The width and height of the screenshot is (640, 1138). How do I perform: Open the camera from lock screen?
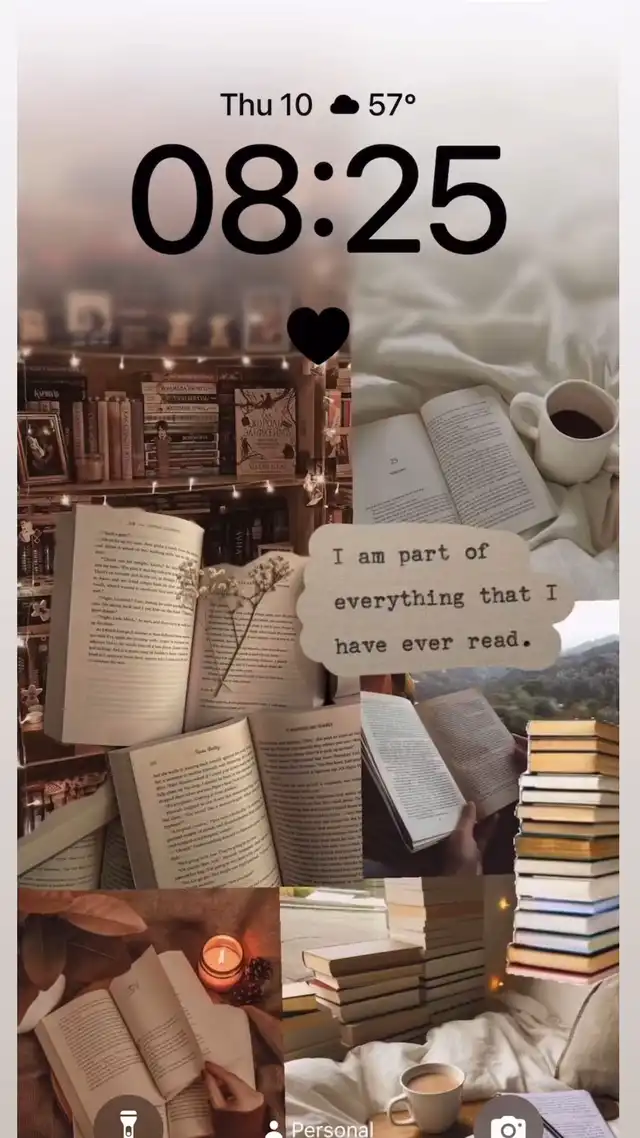click(509, 1121)
